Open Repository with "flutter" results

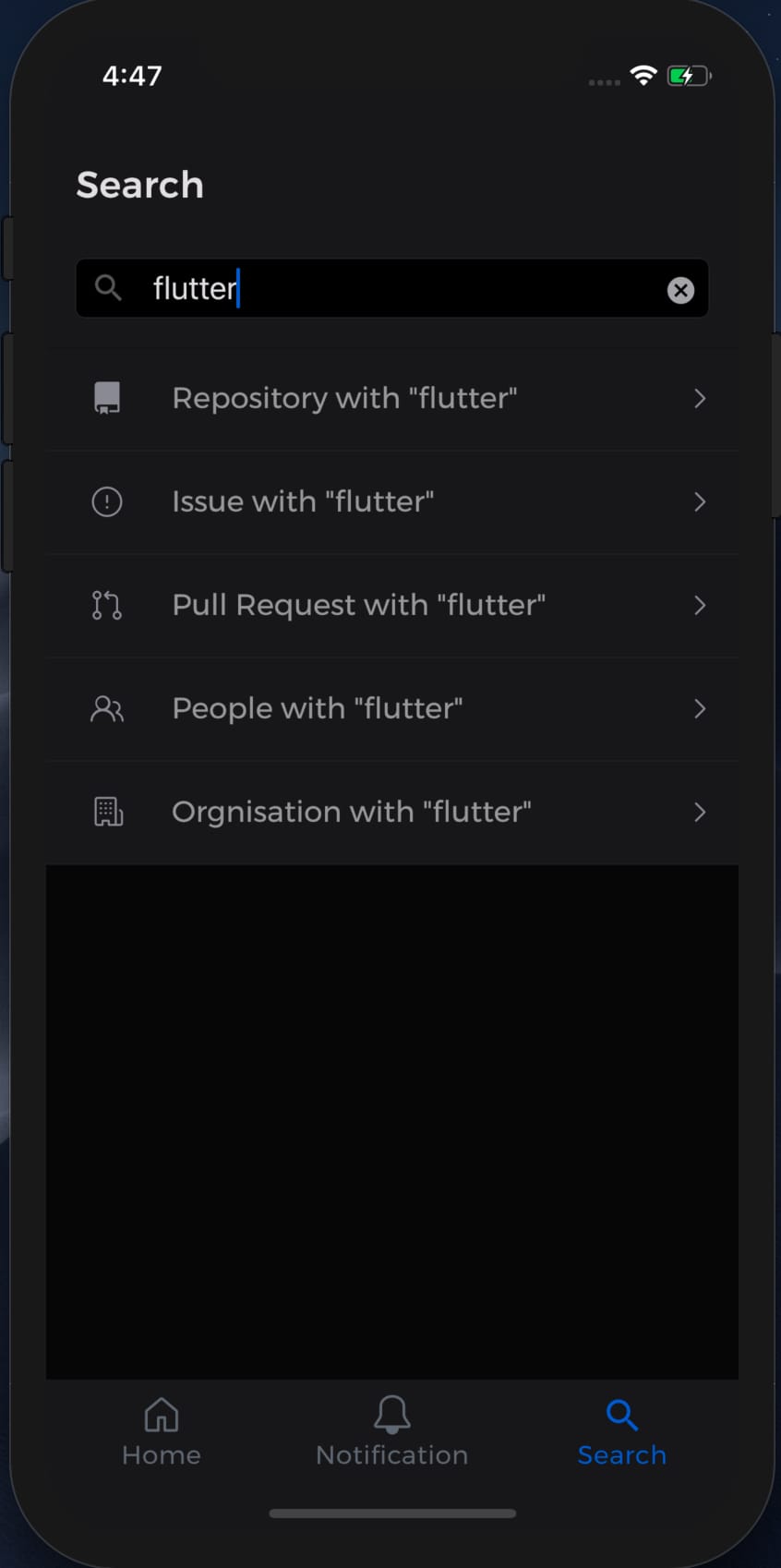[391, 399]
